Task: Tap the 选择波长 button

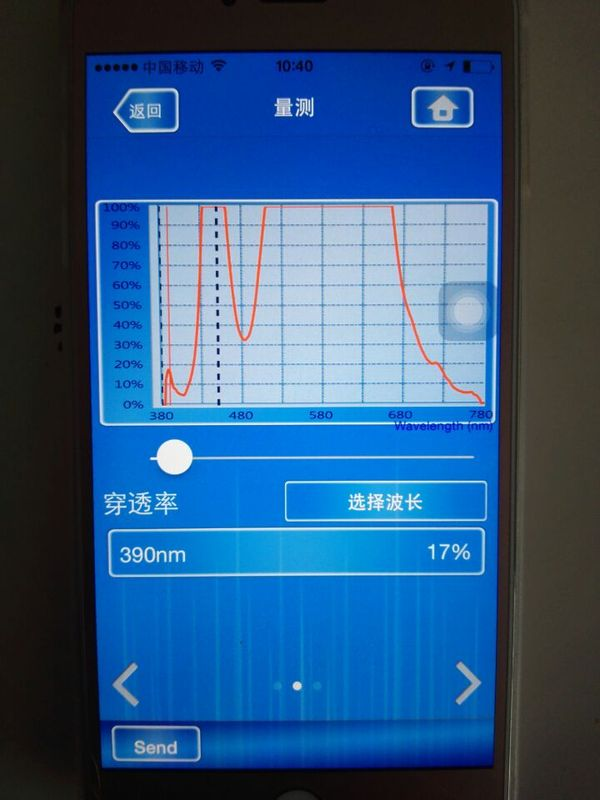Action: pos(385,502)
